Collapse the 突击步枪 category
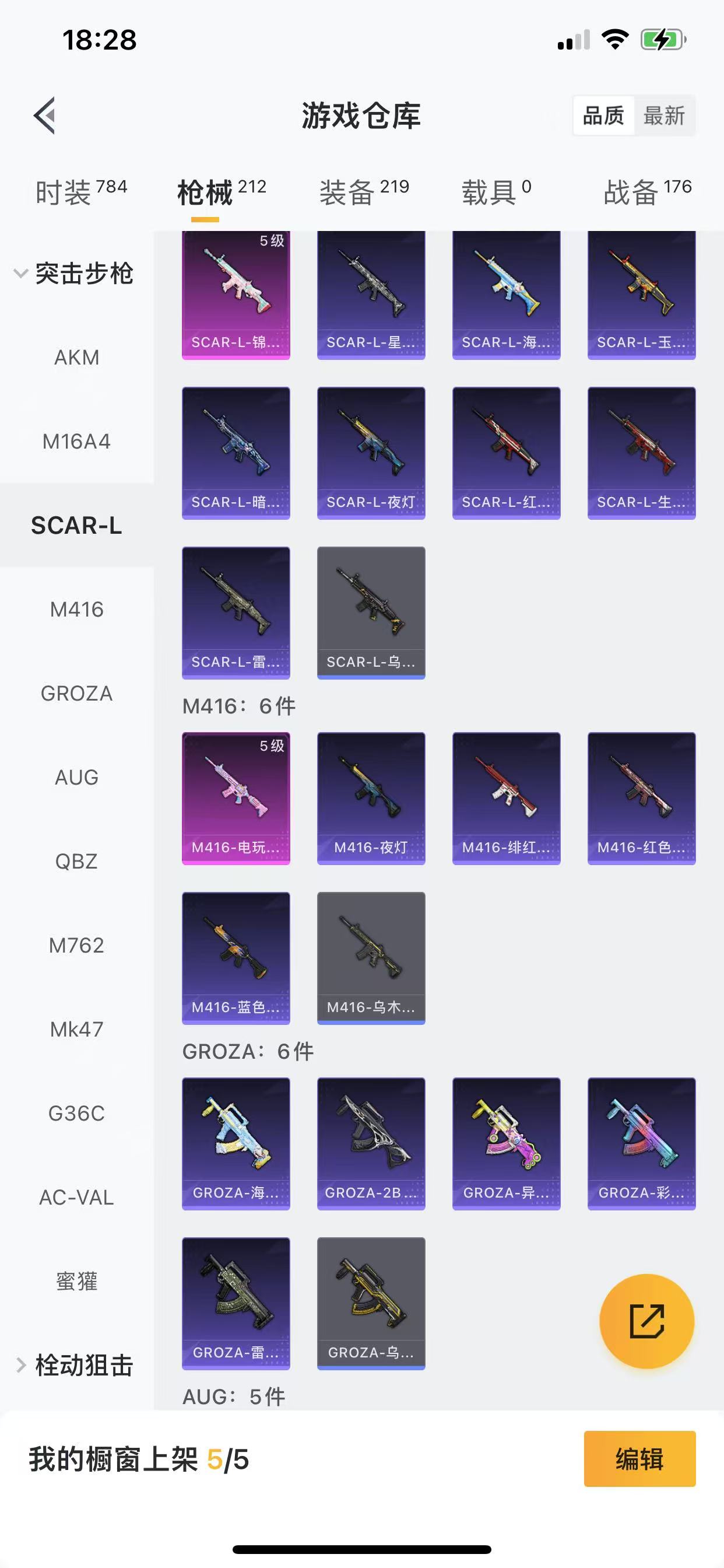 [73, 274]
